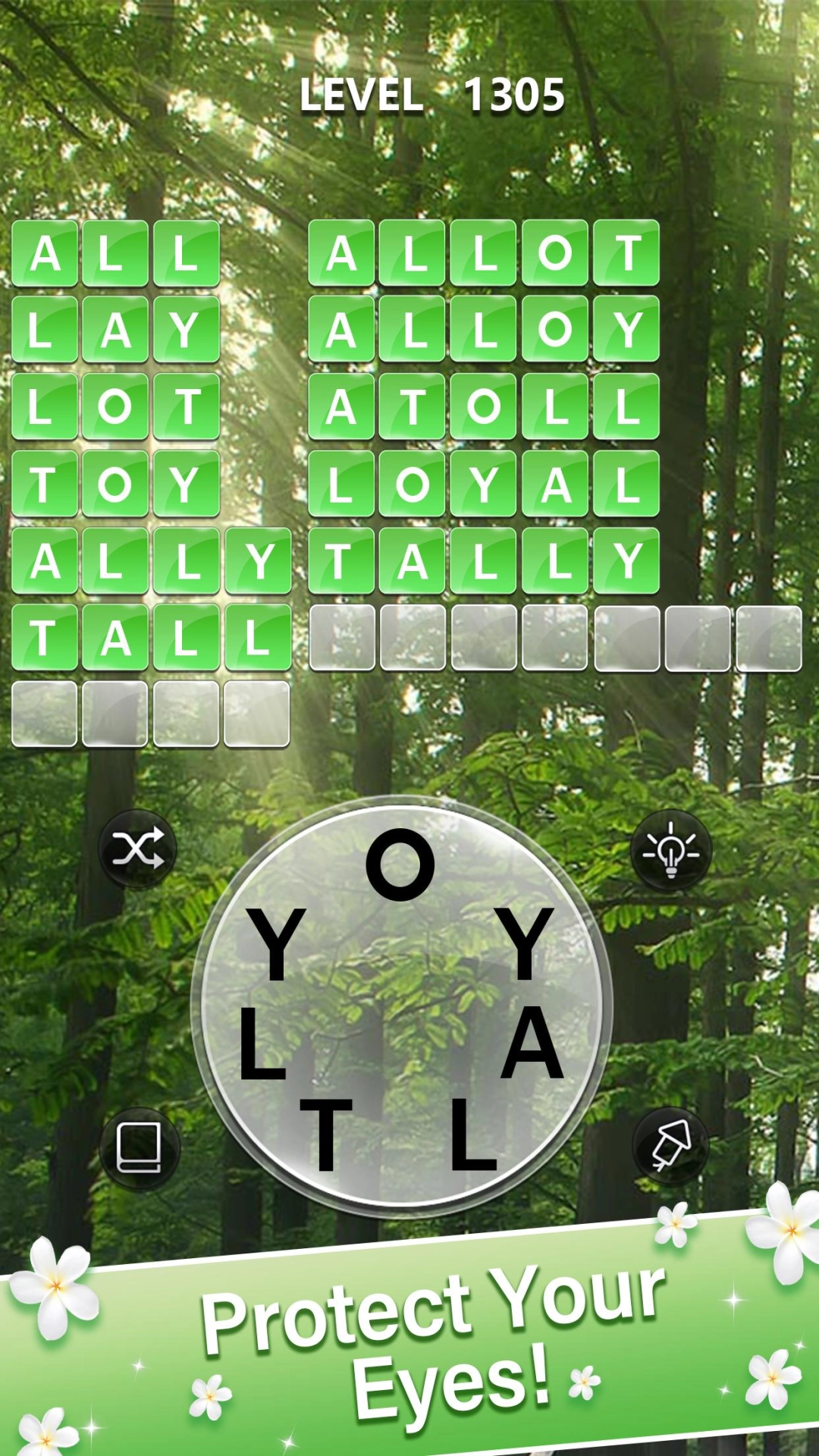Viewport: 819px width, 1456px height.
Task: Open the dictionary book icon
Action: [x=139, y=1147]
